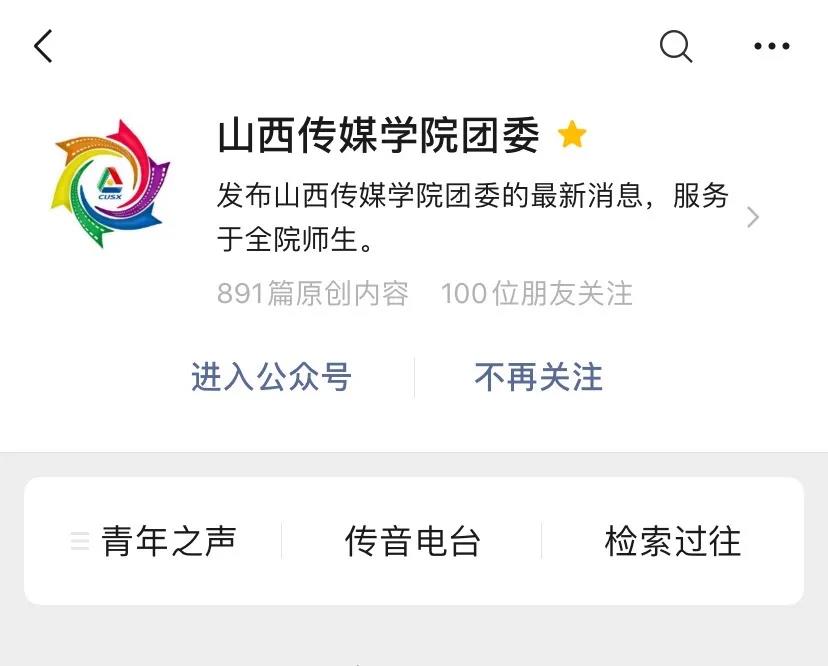Screen dimensions: 828x666
Task: Tap 不再关注 to unfollow the account
Action: [x=539, y=377]
